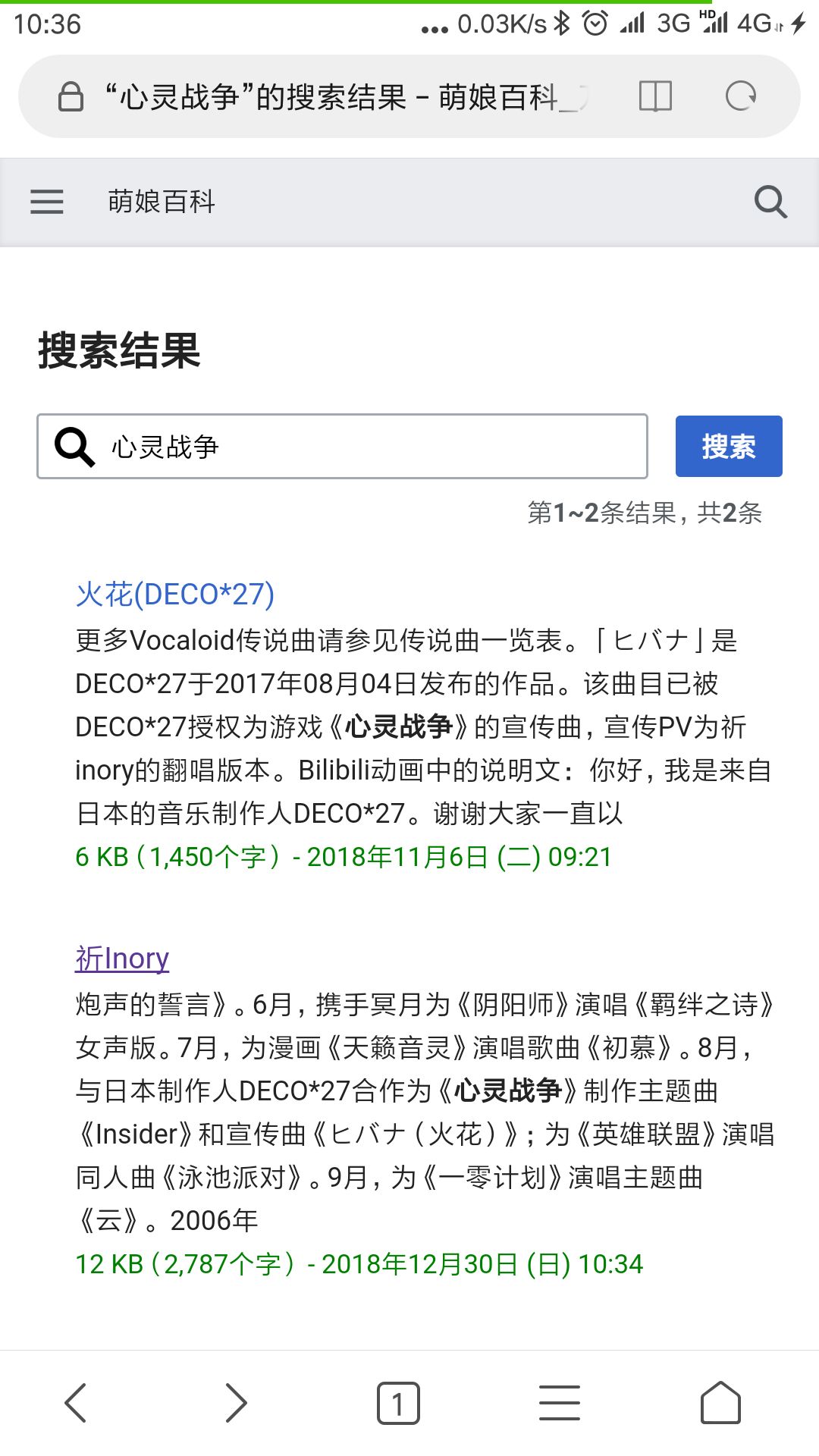
Task: Tap the blue 搜索 button
Action: click(729, 446)
